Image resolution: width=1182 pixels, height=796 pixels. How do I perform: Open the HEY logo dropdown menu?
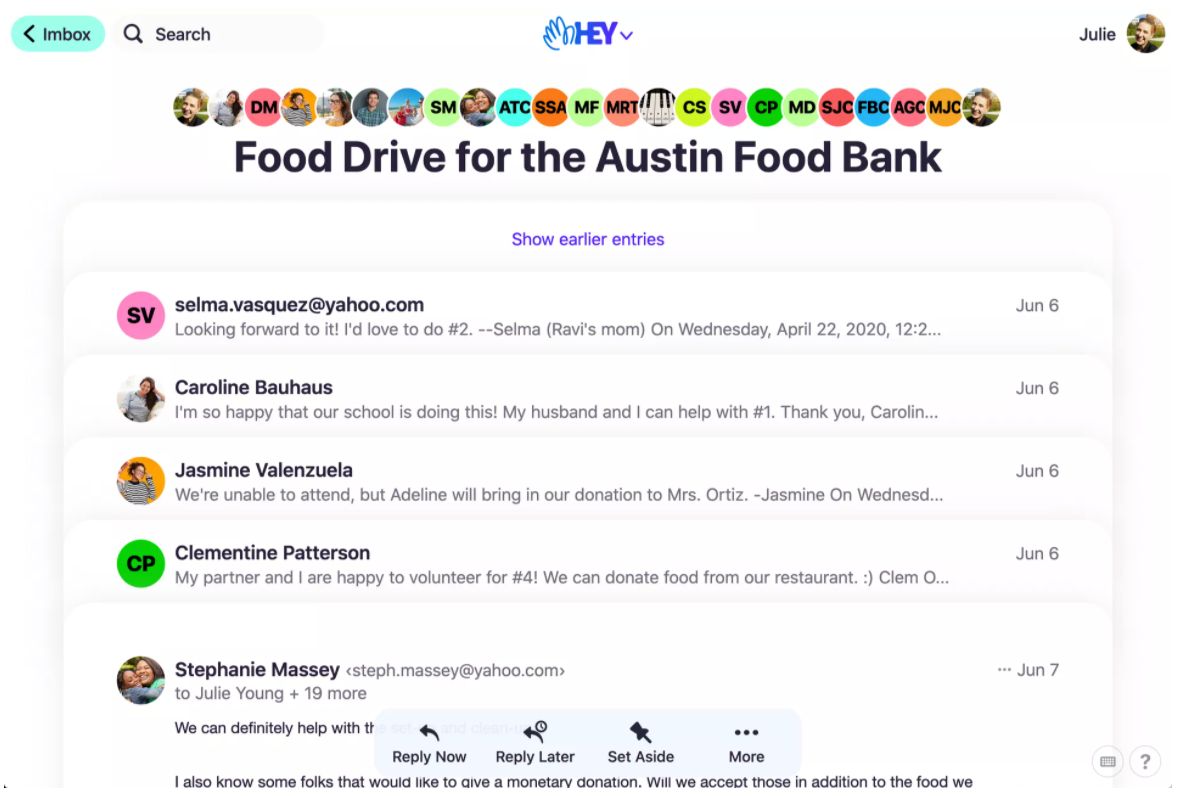[x=588, y=34]
